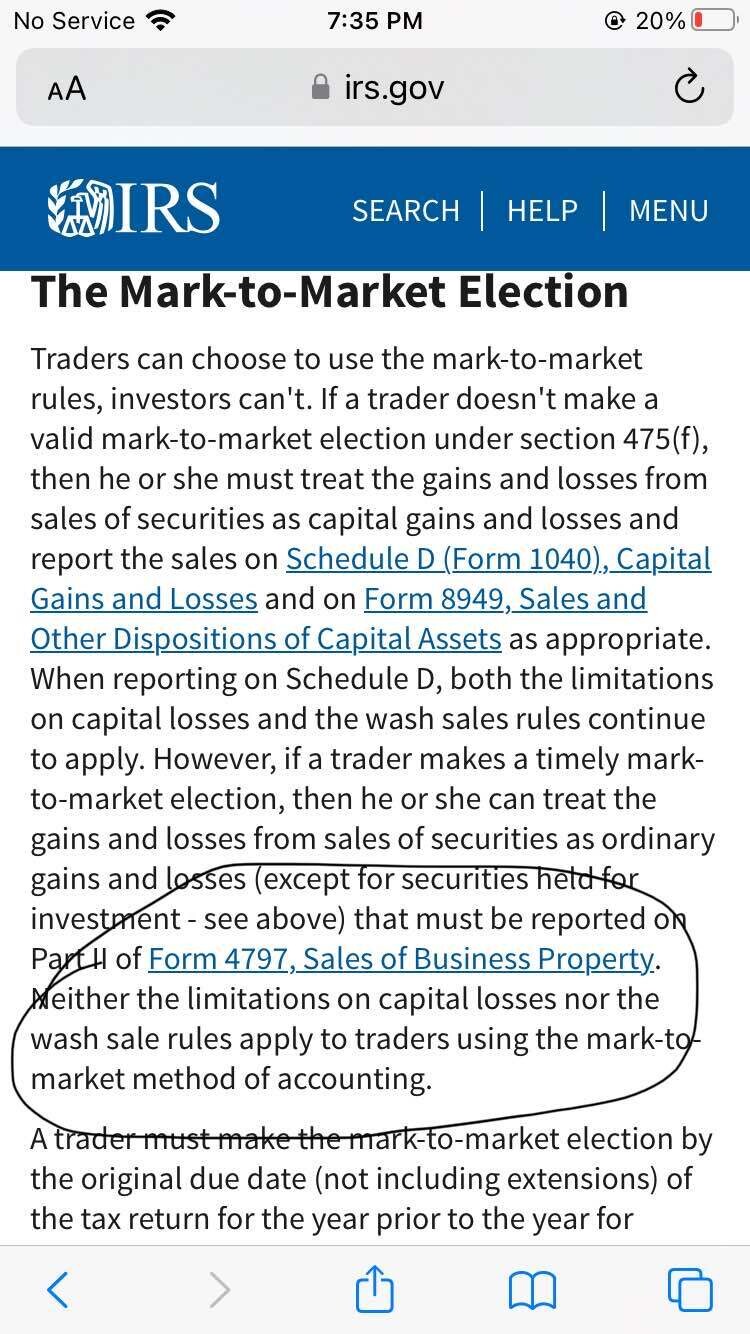Navigate back to the previous page
This screenshot has width=750, height=1334.
57,1291
